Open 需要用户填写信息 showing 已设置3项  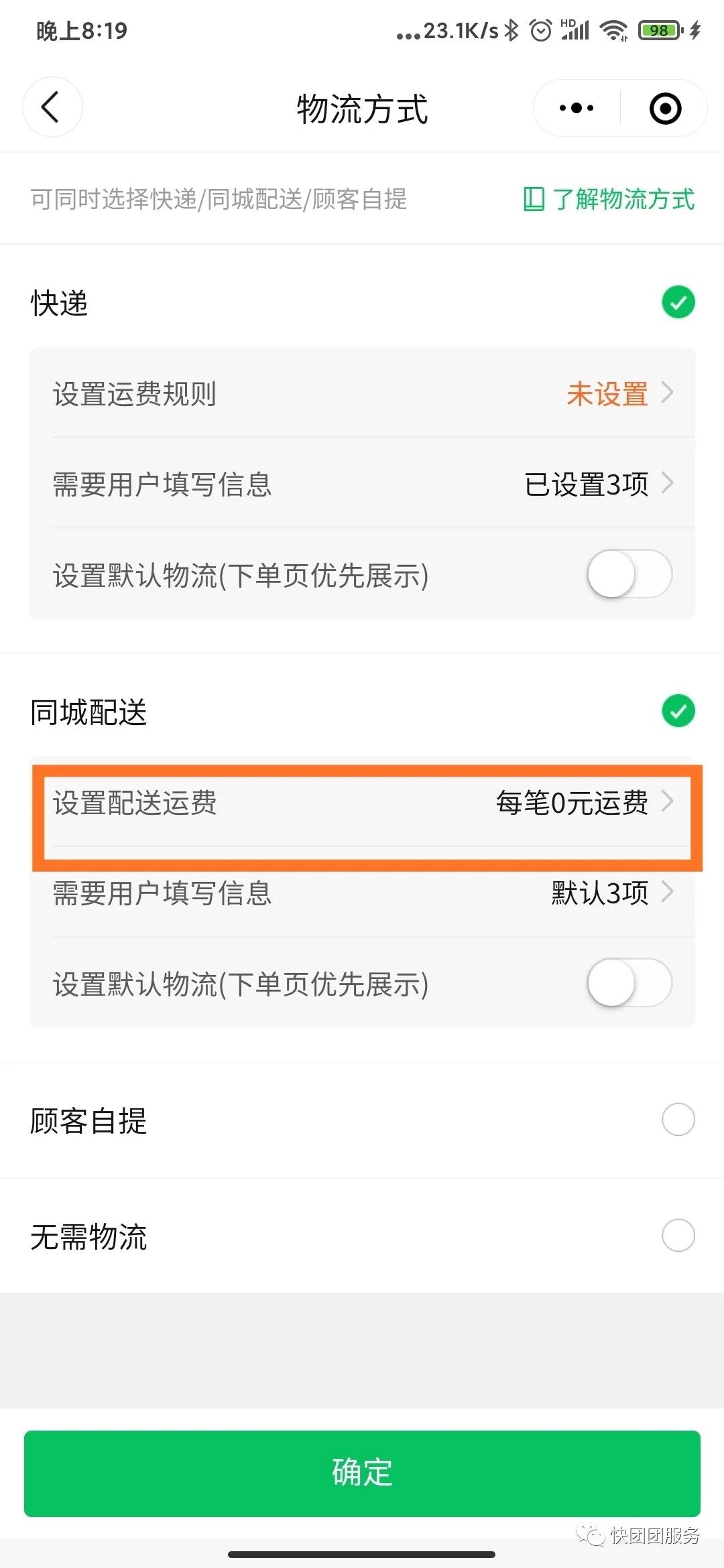362,484
